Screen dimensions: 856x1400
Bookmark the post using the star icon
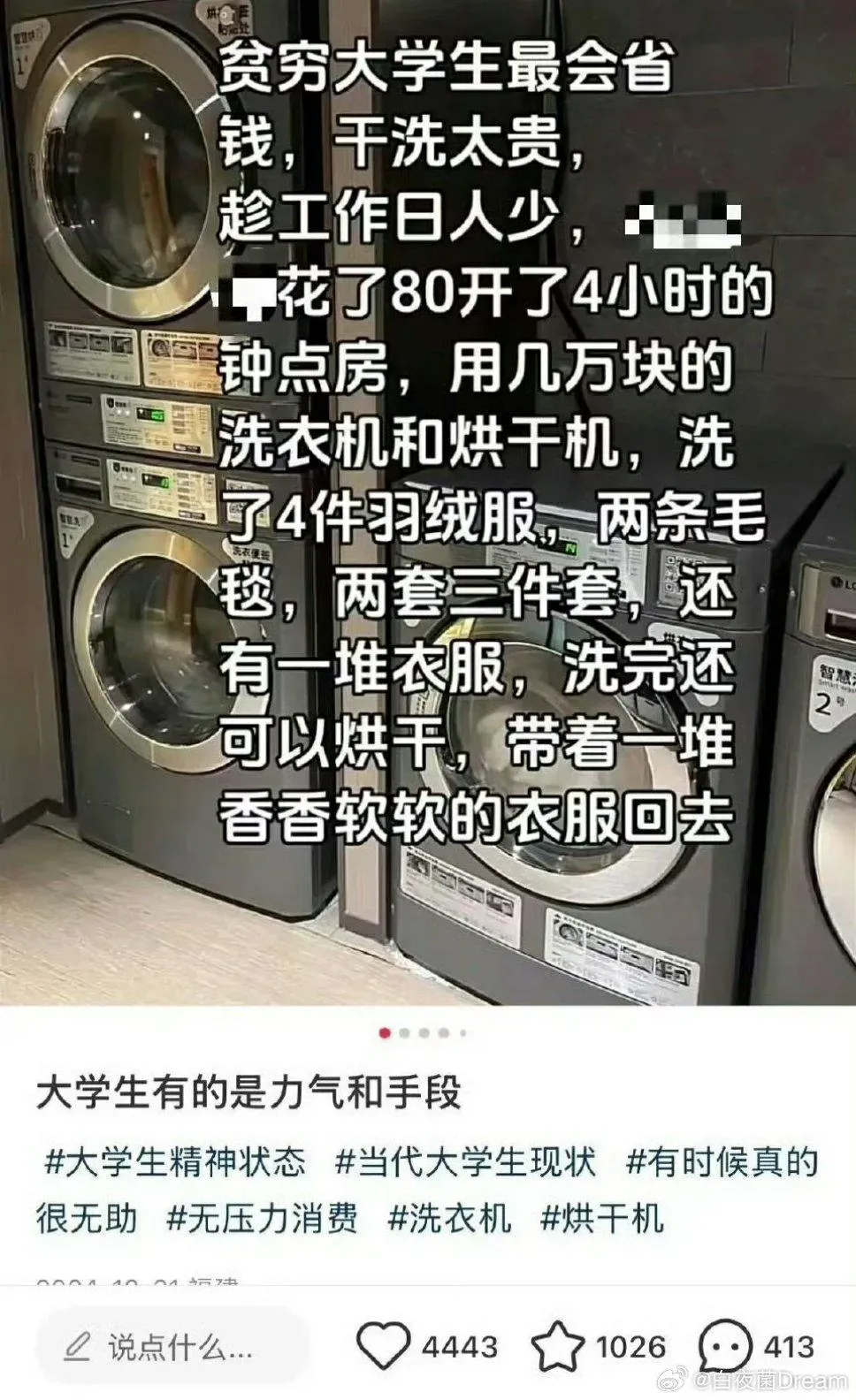(557, 1346)
